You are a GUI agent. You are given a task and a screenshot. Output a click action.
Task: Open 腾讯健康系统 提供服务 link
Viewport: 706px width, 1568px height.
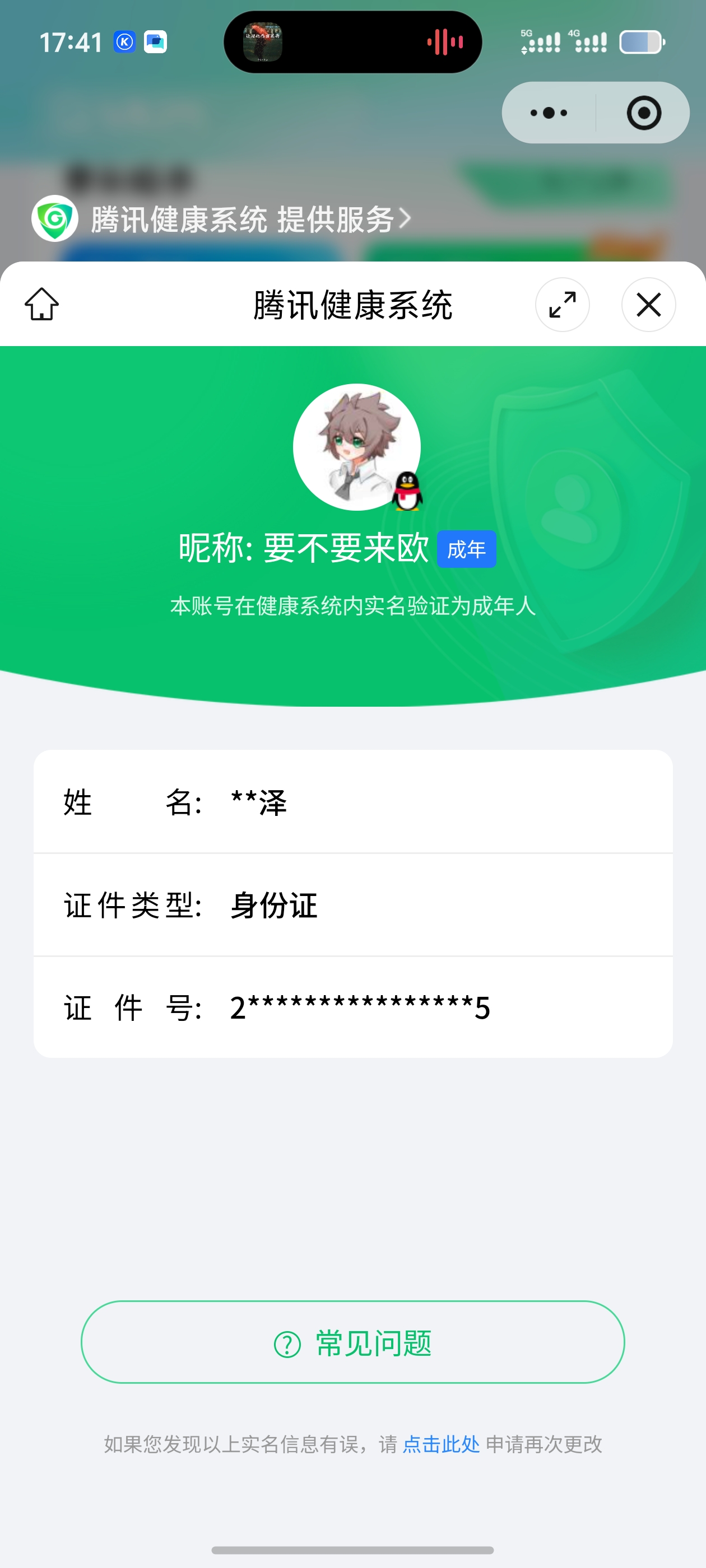point(244,219)
